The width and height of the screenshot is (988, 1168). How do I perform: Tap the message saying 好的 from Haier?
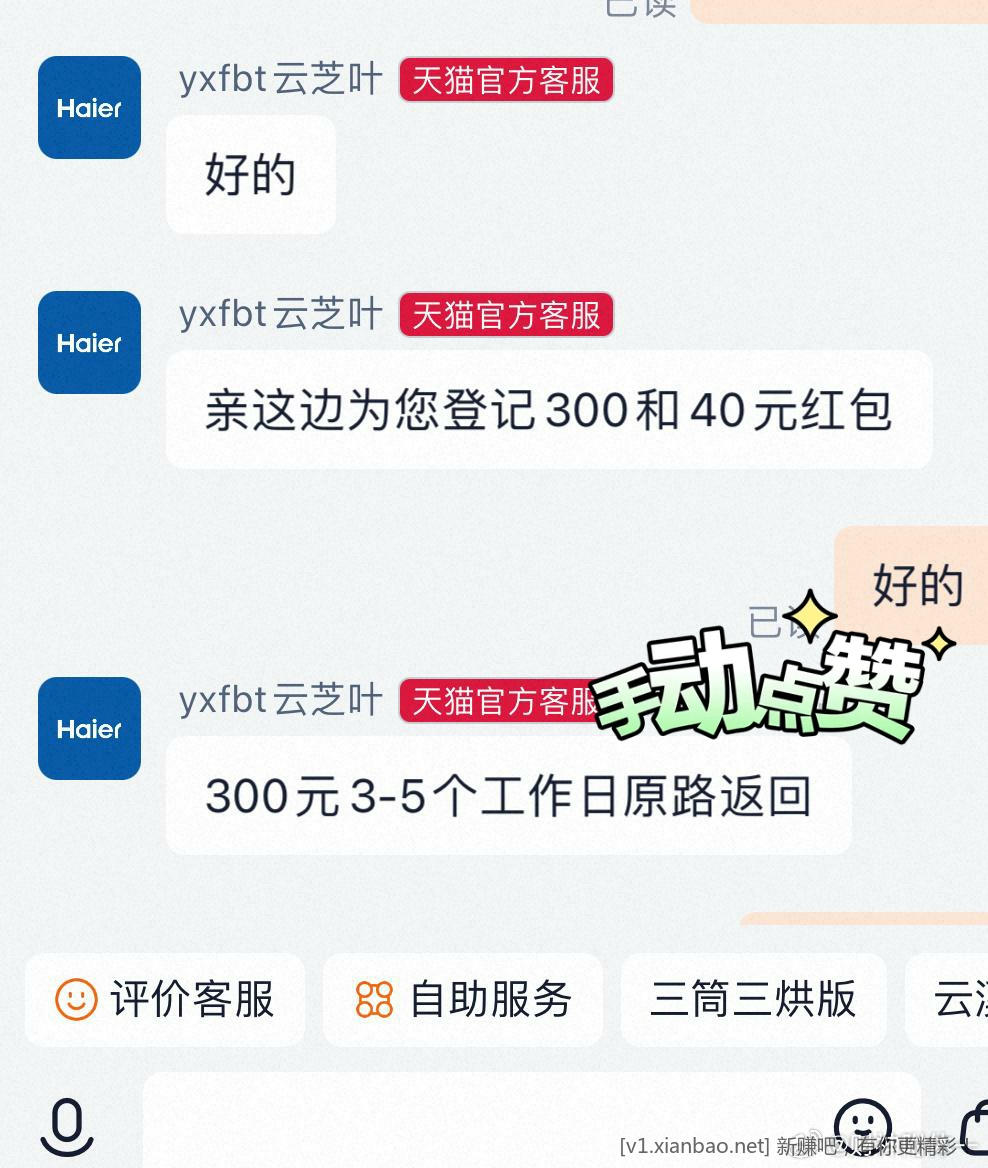pos(250,173)
